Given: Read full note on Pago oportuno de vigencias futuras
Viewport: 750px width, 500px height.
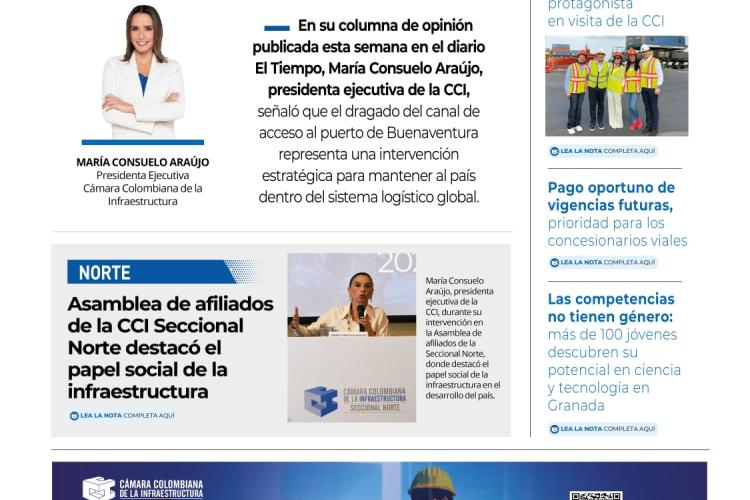Looking at the screenshot, I should [x=602, y=262].
